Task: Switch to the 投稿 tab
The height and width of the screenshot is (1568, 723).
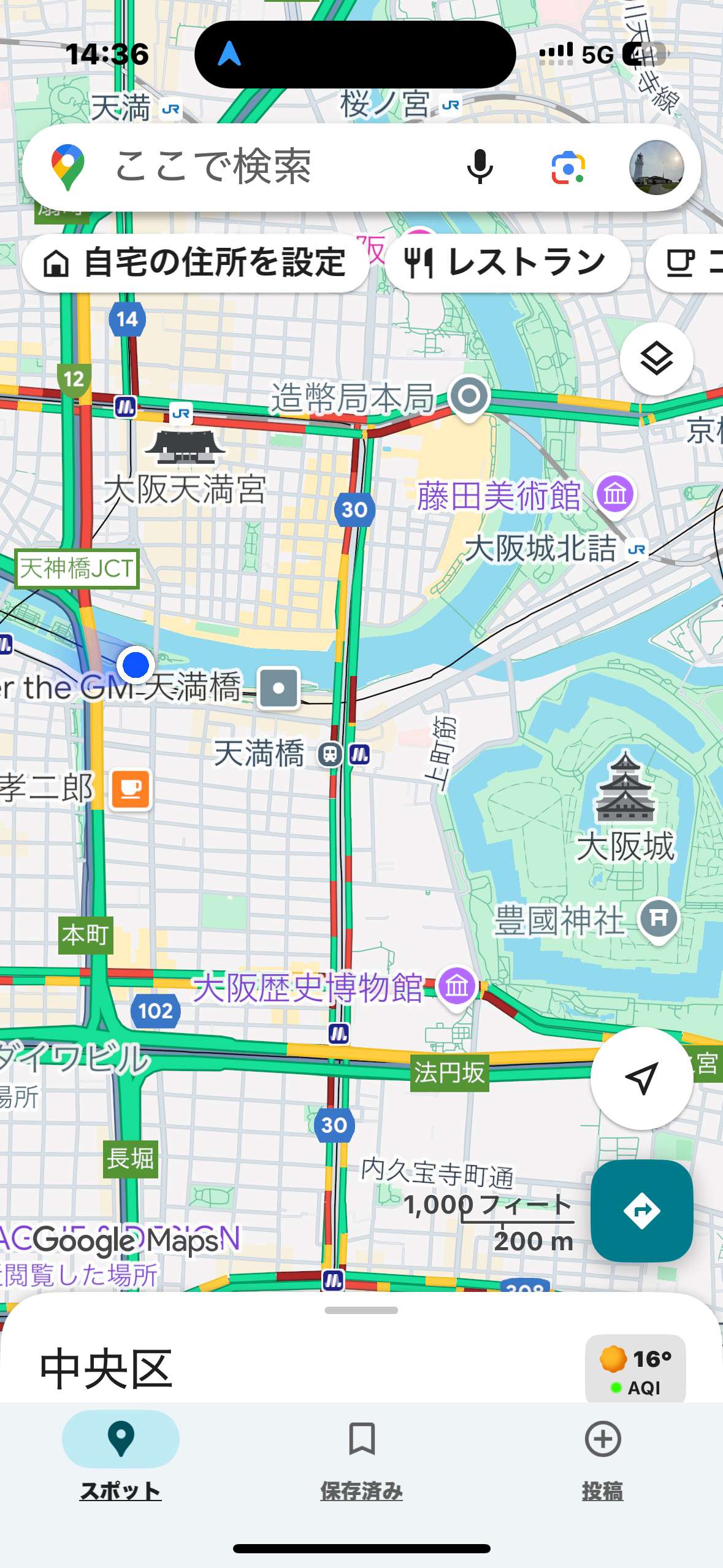Action: tap(602, 1455)
